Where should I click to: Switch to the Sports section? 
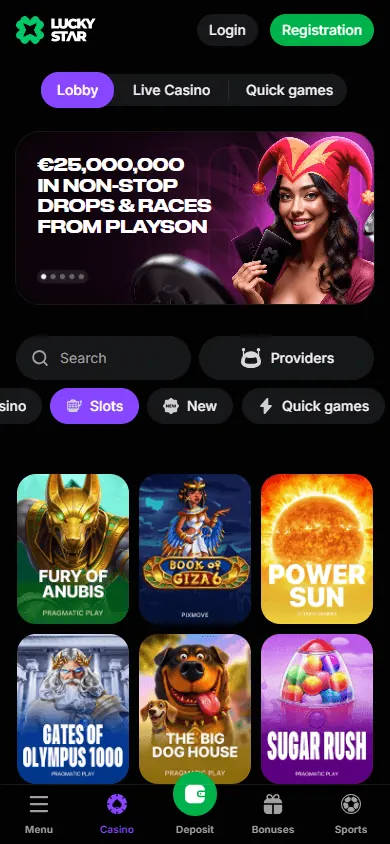[x=351, y=814]
